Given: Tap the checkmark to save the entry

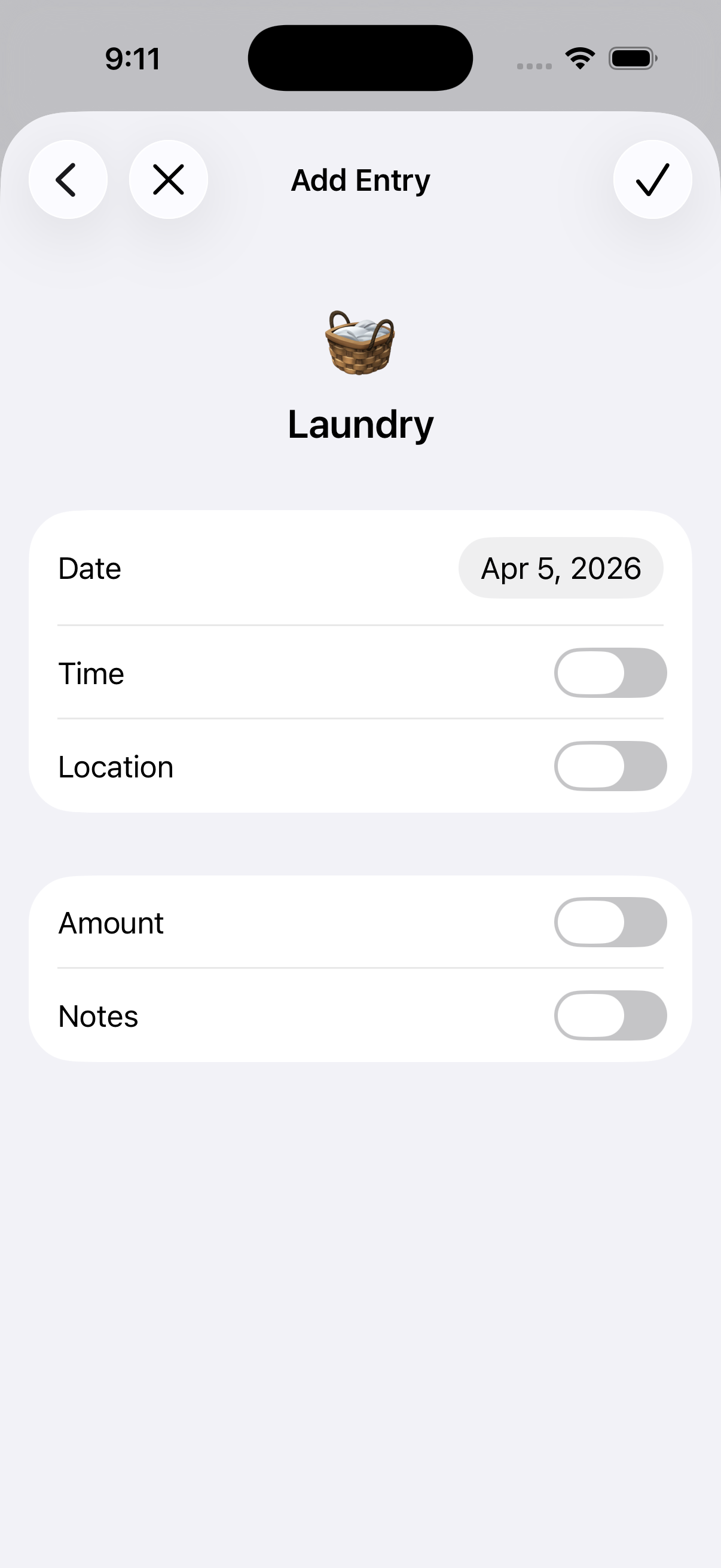Looking at the screenshot, I should pos(652,179).
